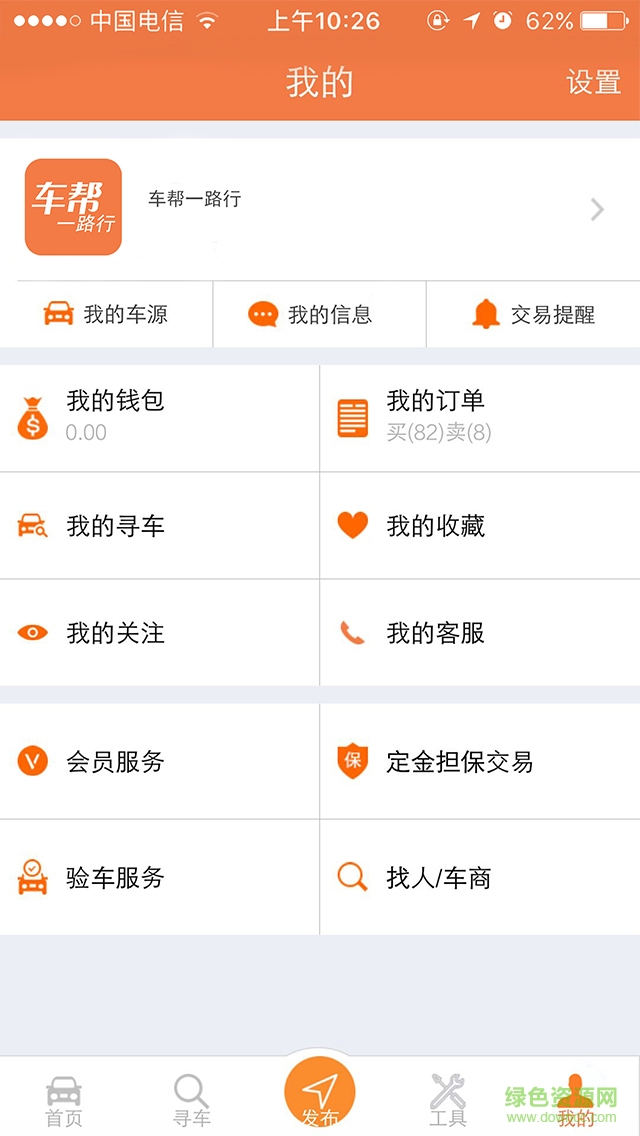Go to 我的寻车
Viewport: 640px width, 1136px height.
click(x=159, y=526)
